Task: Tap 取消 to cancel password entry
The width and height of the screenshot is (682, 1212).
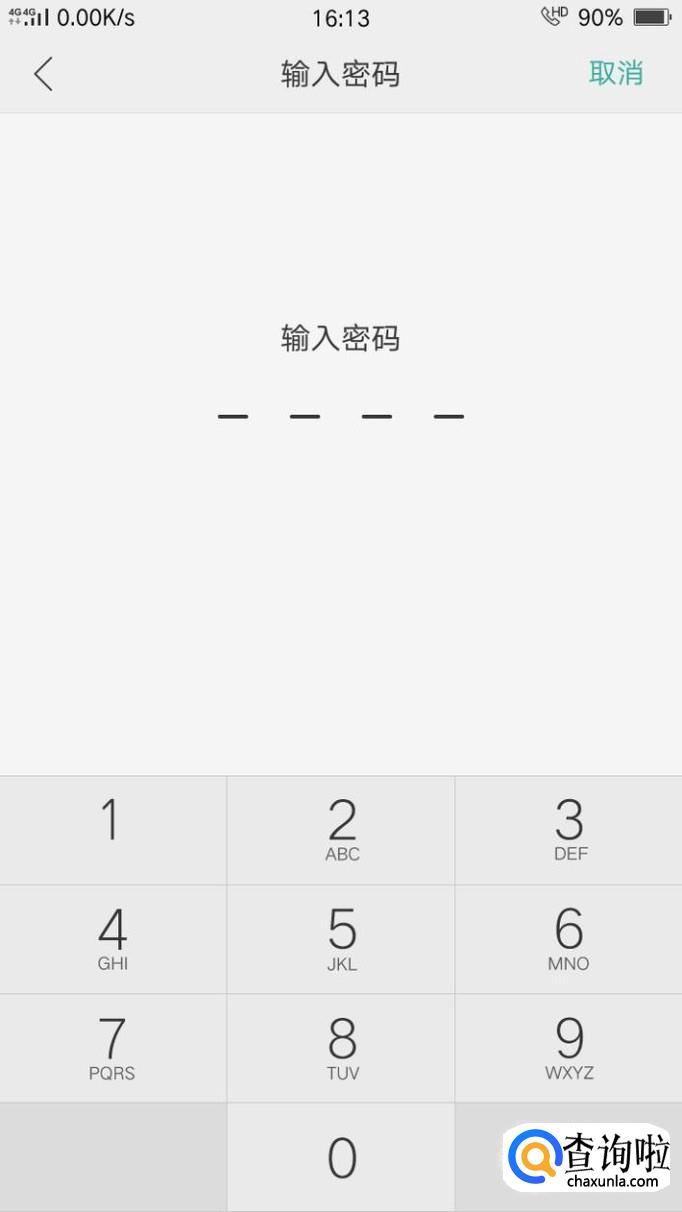Action: [616, 73]
